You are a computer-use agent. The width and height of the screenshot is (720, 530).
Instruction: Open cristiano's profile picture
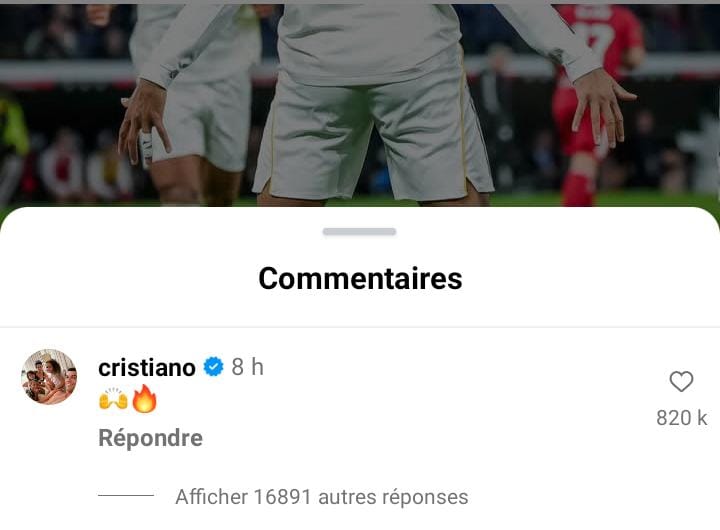point(49,377)
